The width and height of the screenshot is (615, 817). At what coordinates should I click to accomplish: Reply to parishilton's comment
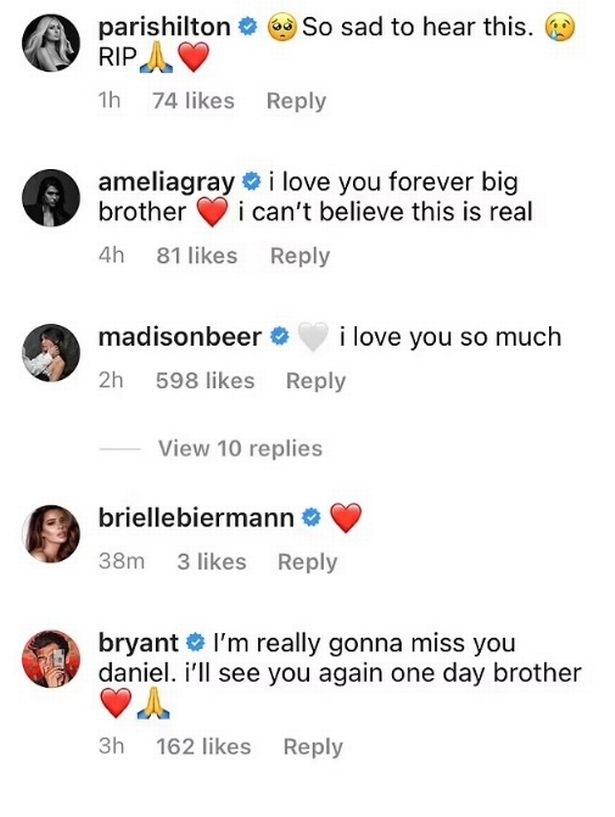coord(296,101)
